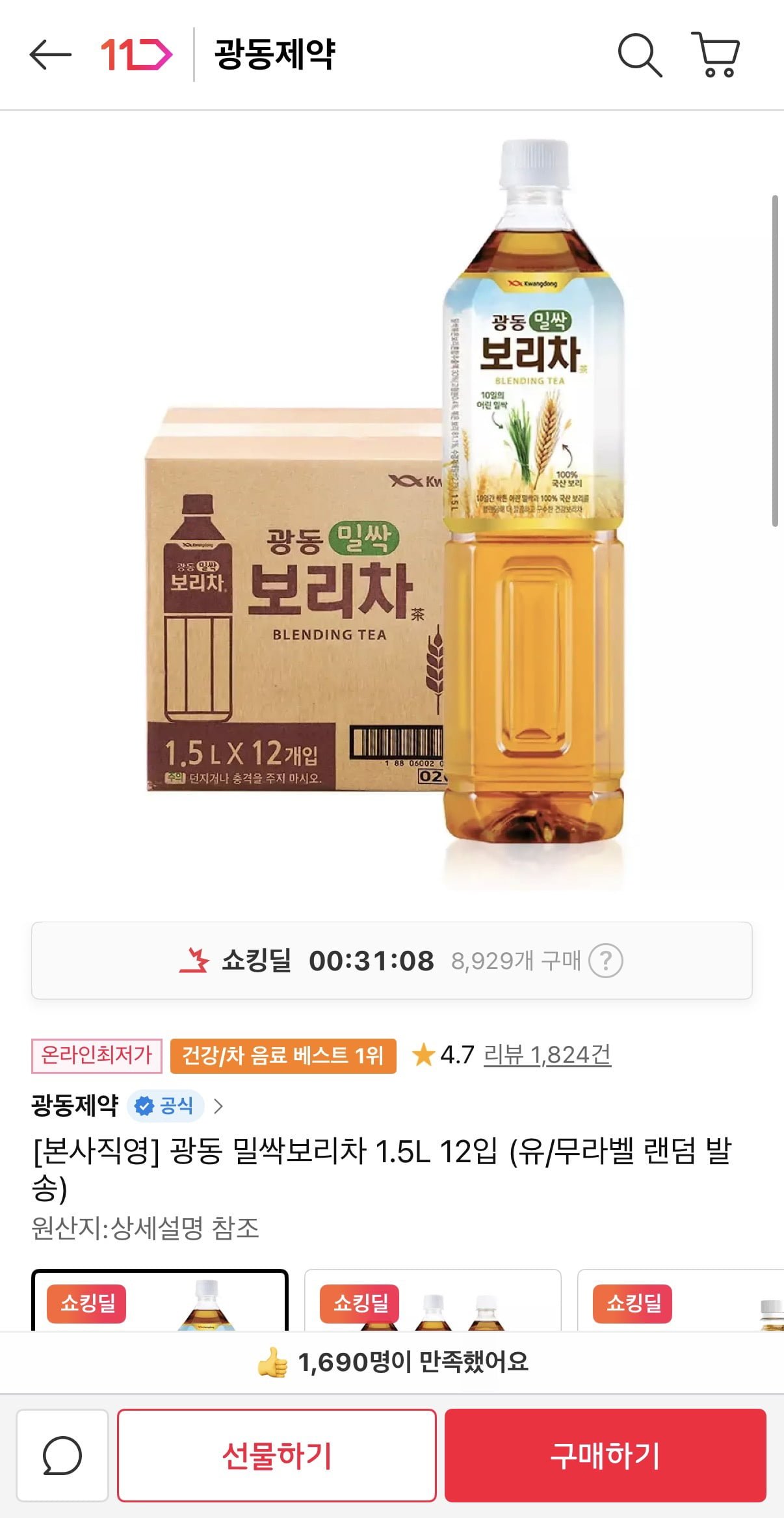This screenshot has width=784, height=1518.
Task: Open 리뷰 1,824건 reviews link
Action: [547, 1055]
